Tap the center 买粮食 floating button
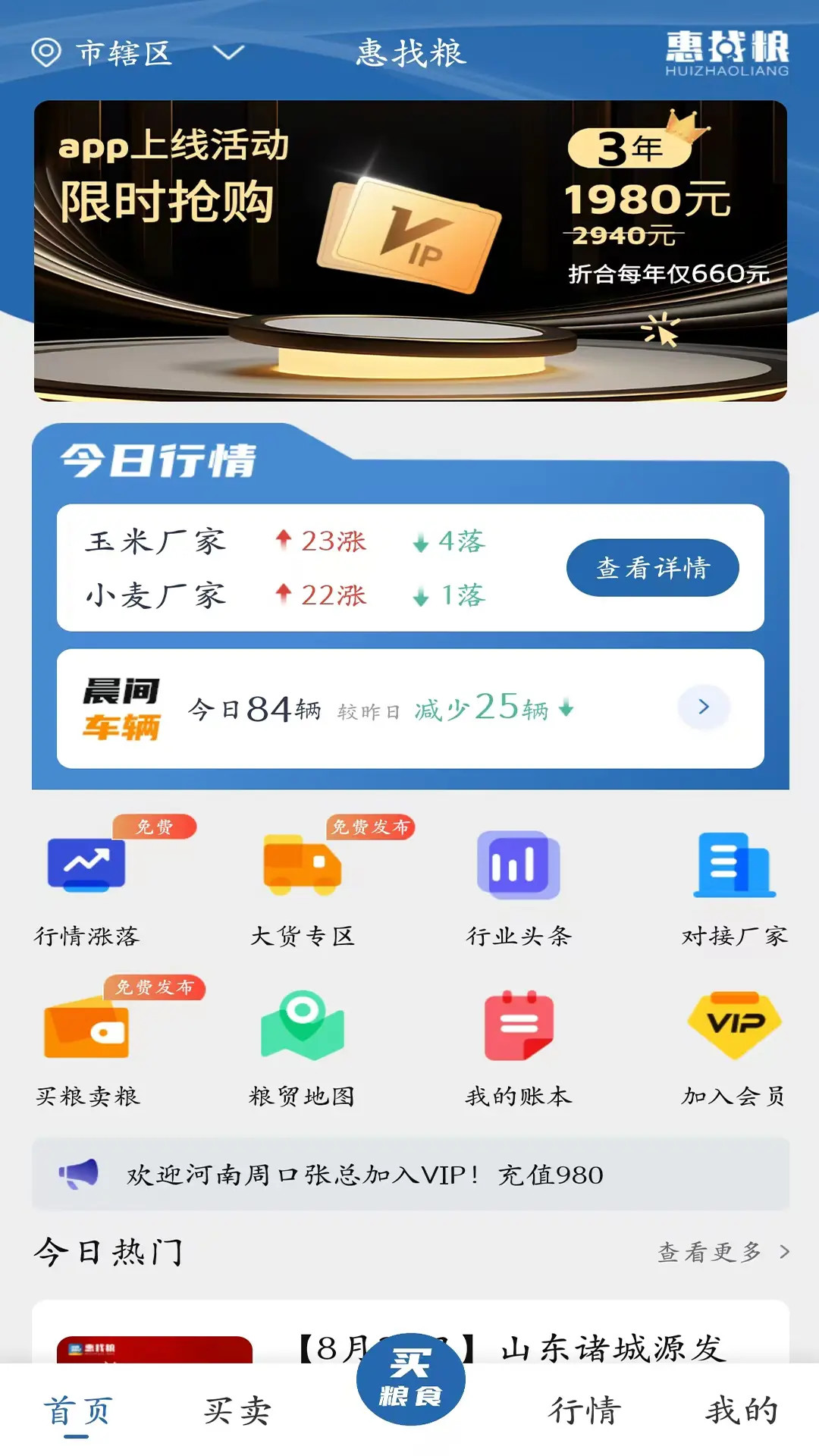Viewport: 819px width, 1456px height. click(409, 1379)
